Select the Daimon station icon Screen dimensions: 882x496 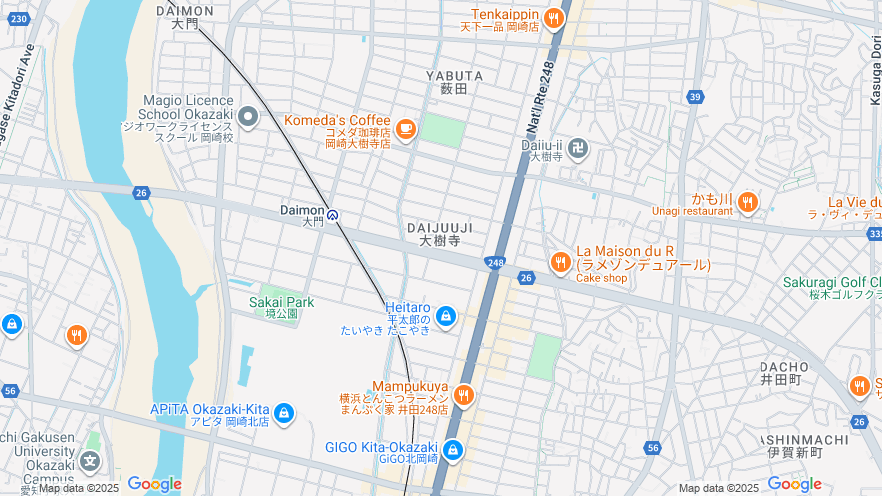(333, 213)
